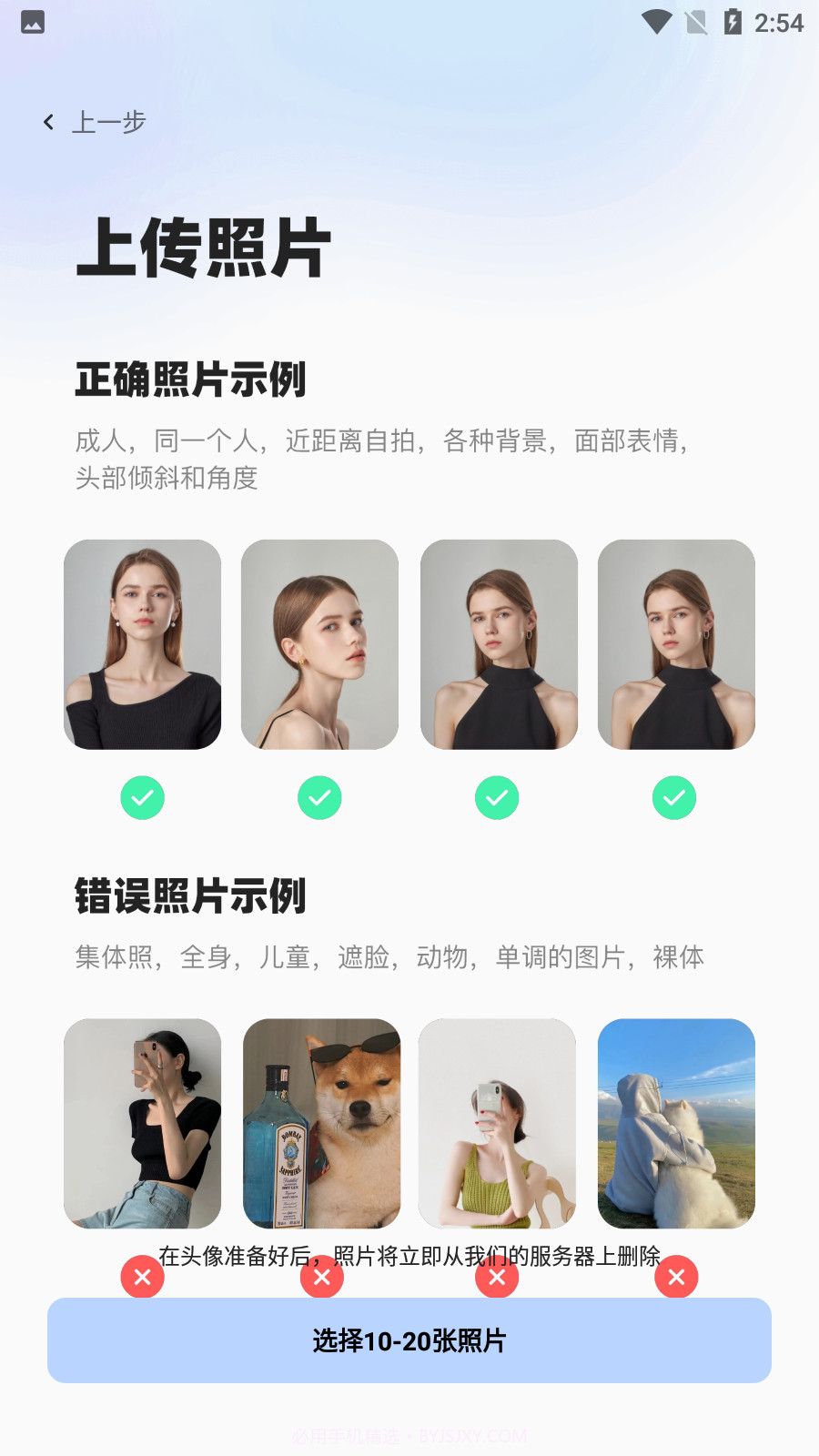Tap the red X under the dog photo

click(320, 1278)
